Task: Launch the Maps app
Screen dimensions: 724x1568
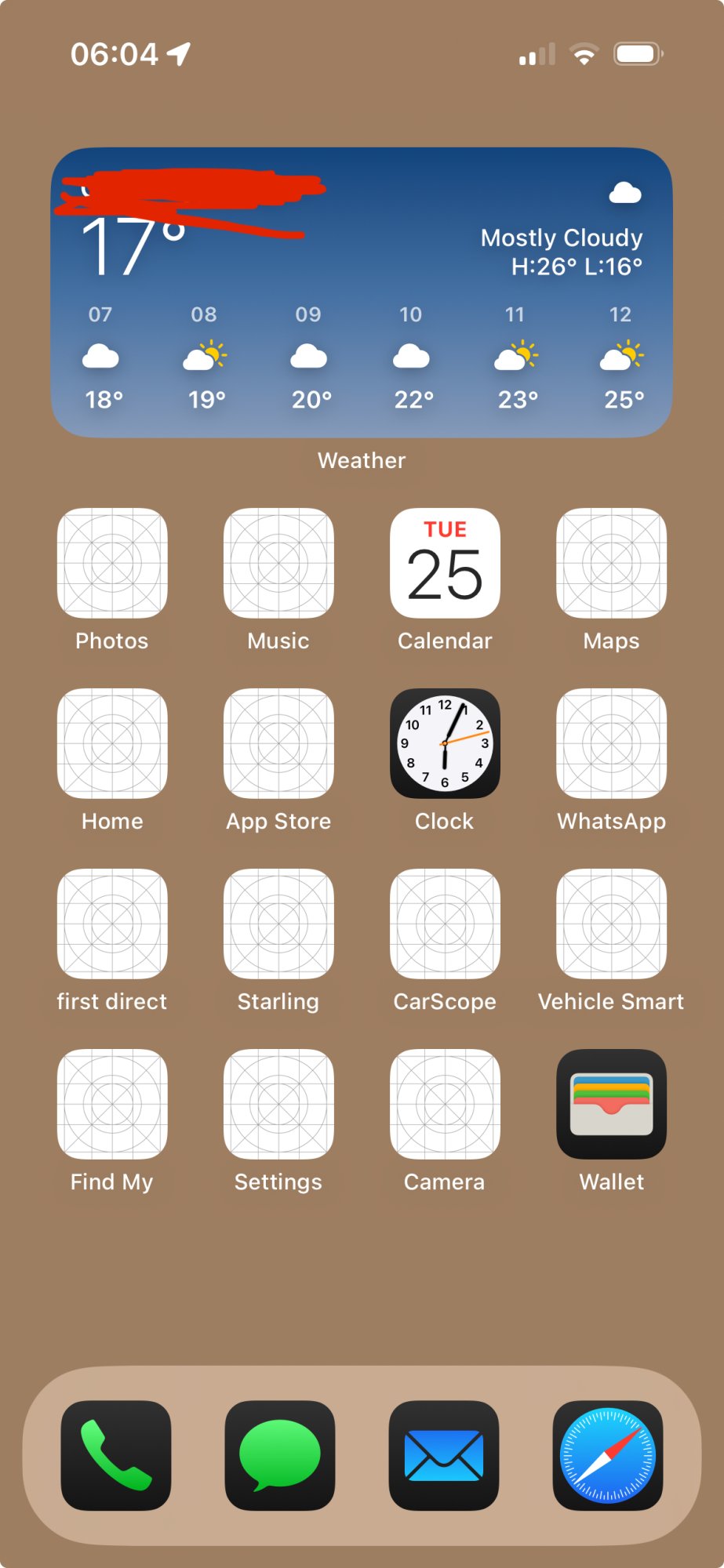Action: [x=611, y=563]
